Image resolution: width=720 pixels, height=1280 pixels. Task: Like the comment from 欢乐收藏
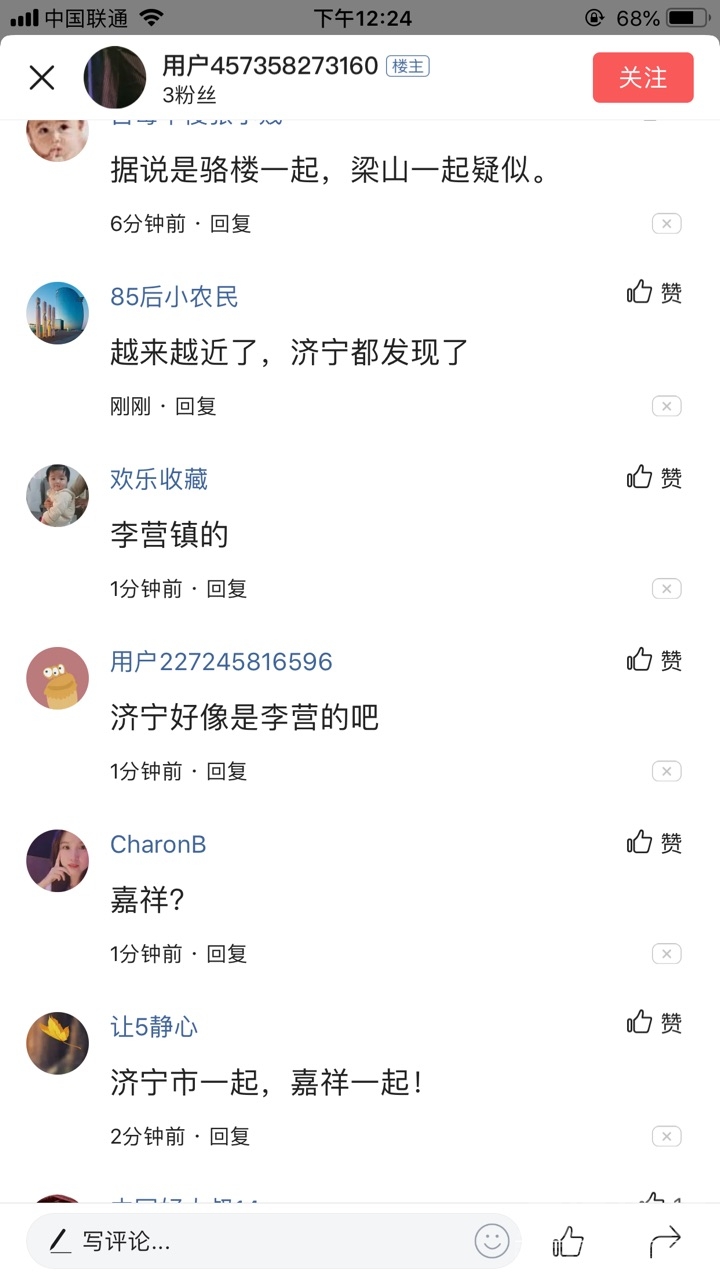[654, 477]
